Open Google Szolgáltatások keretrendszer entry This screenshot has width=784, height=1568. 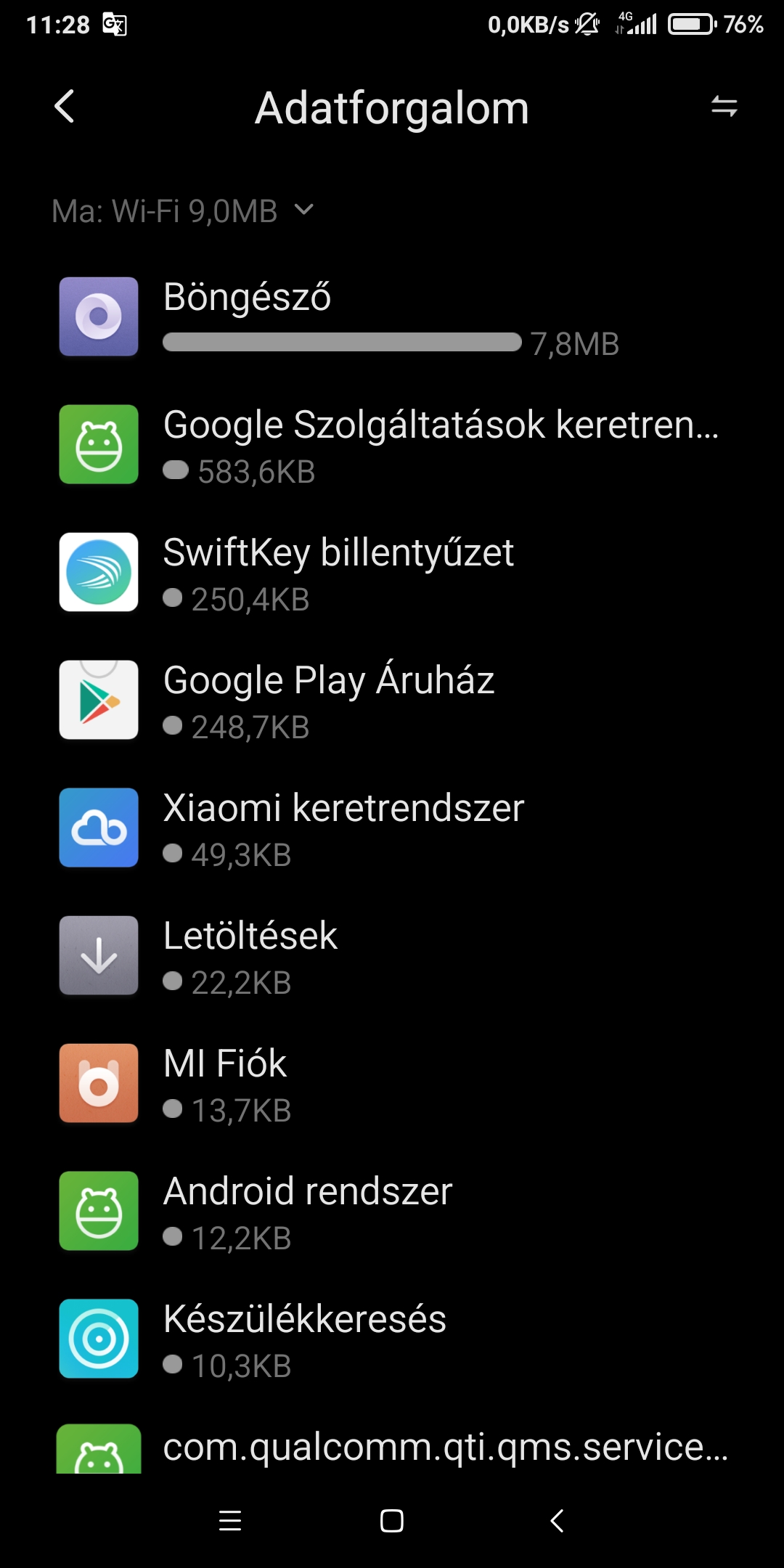coord(392,444)
